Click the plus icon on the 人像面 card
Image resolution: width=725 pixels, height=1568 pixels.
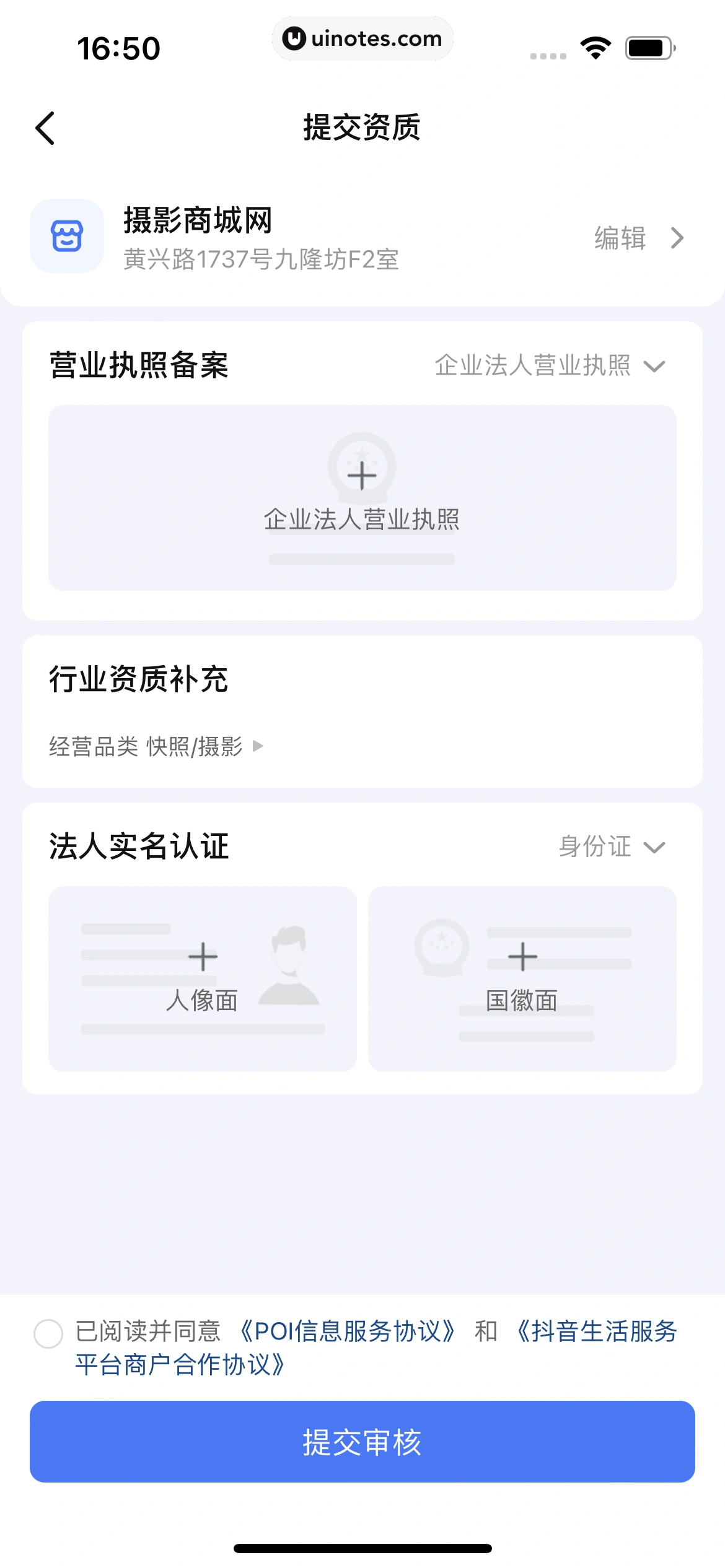202,956
